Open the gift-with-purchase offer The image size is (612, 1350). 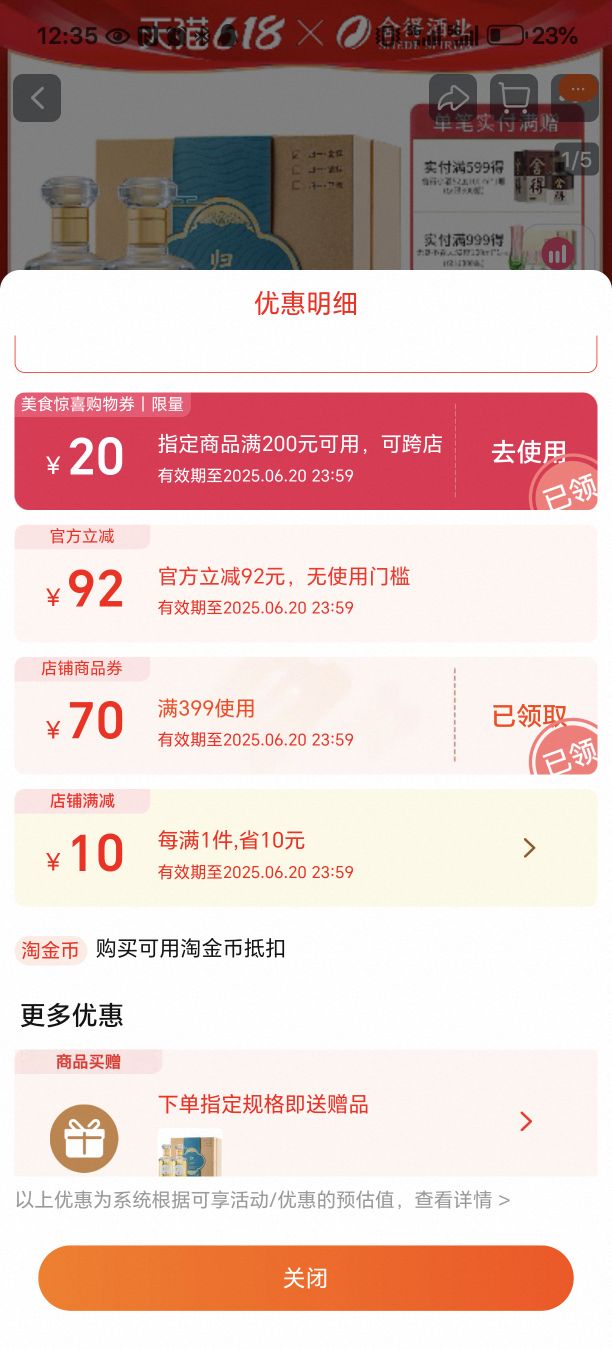click(526, 1121)
